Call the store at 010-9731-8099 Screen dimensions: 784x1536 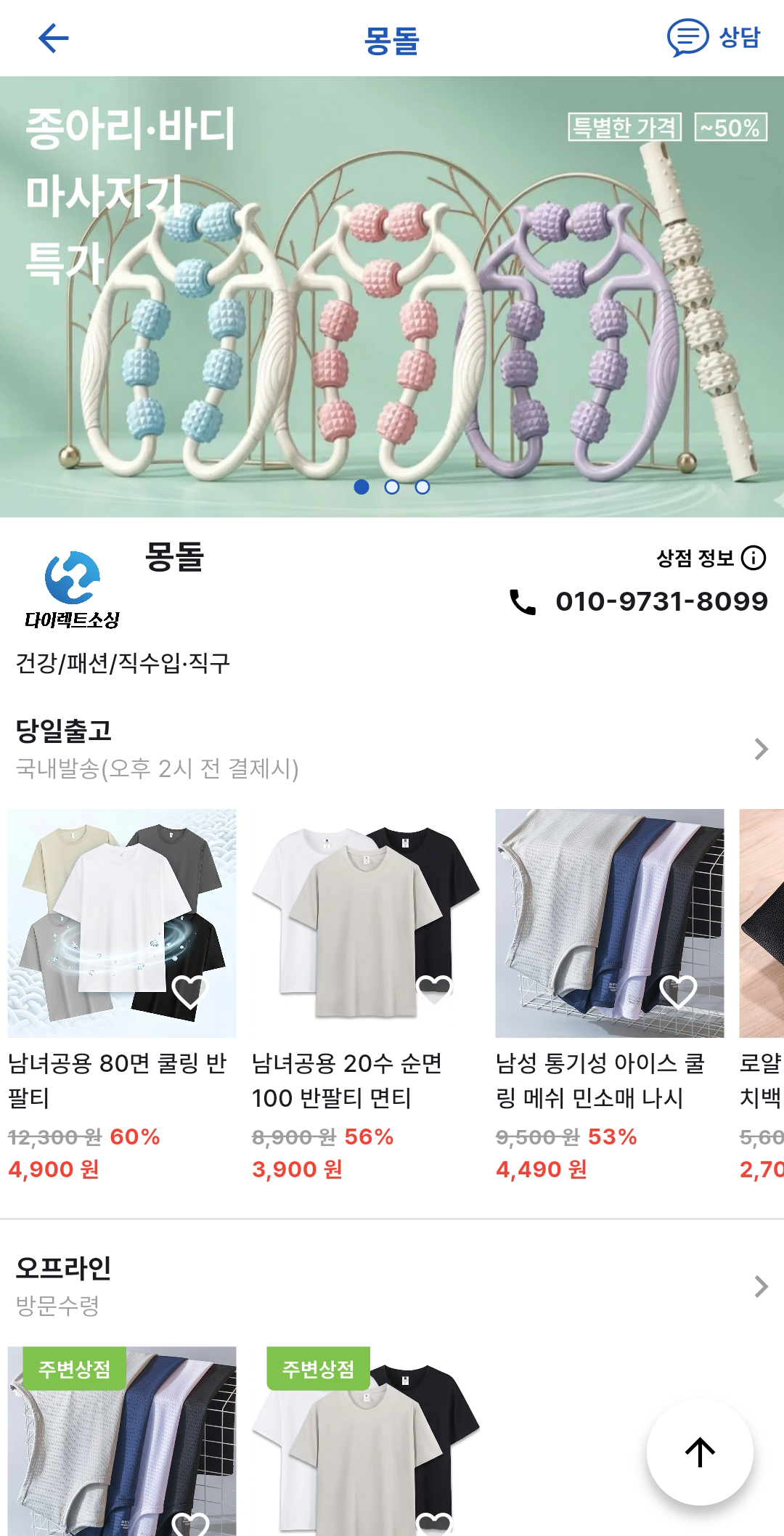(x=639, y=601)
